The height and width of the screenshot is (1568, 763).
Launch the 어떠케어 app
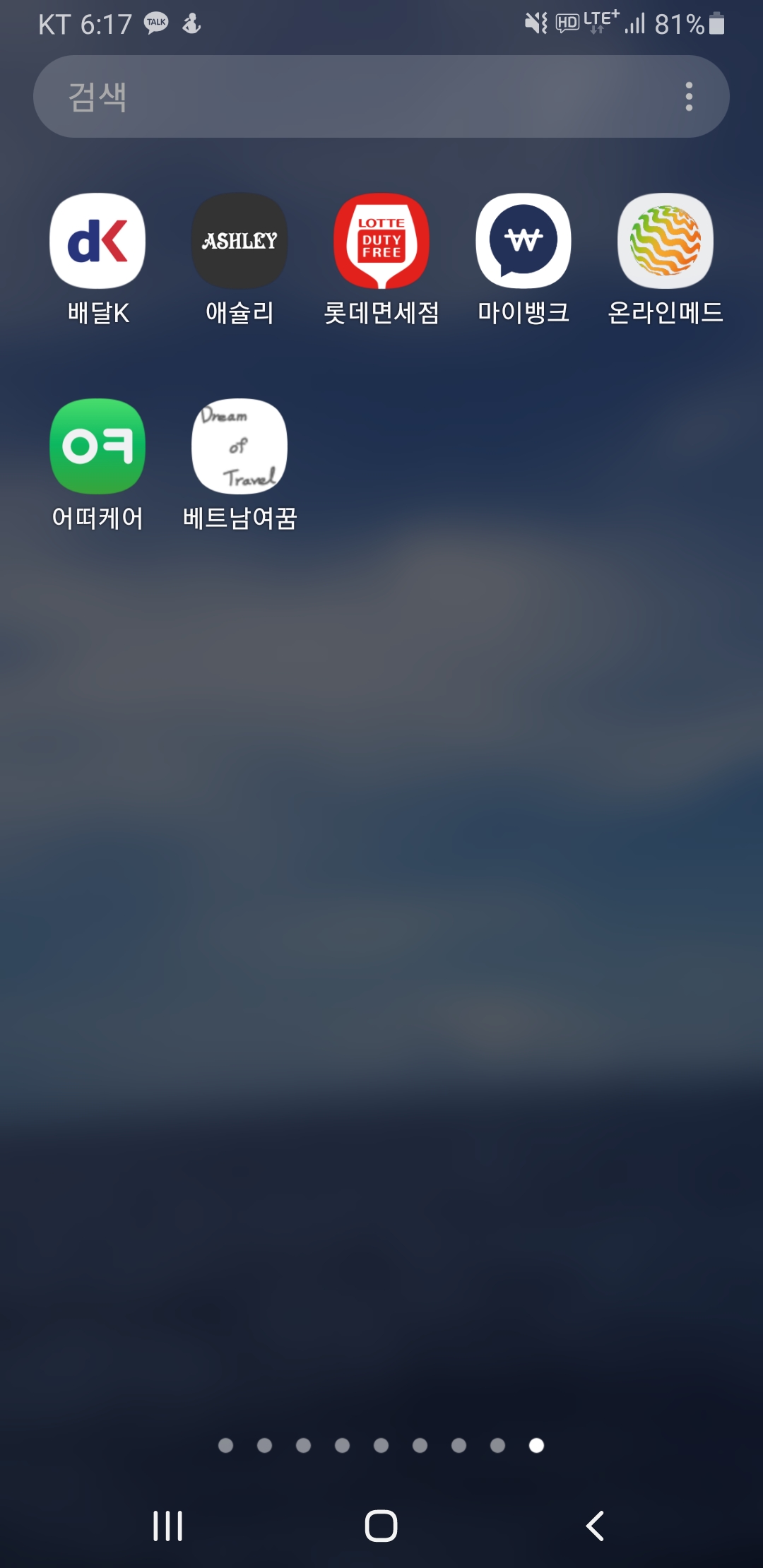point(97,446)
